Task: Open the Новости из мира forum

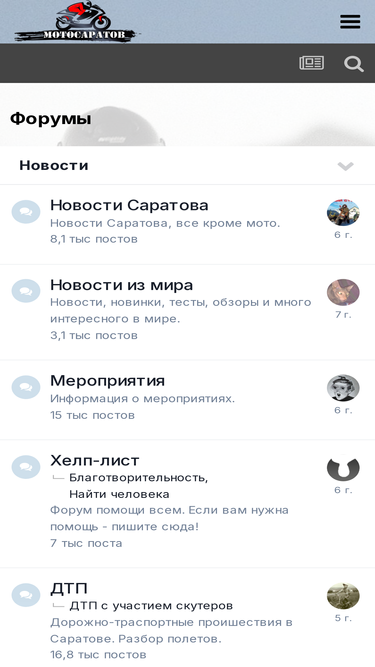Action: pos(122,285)
